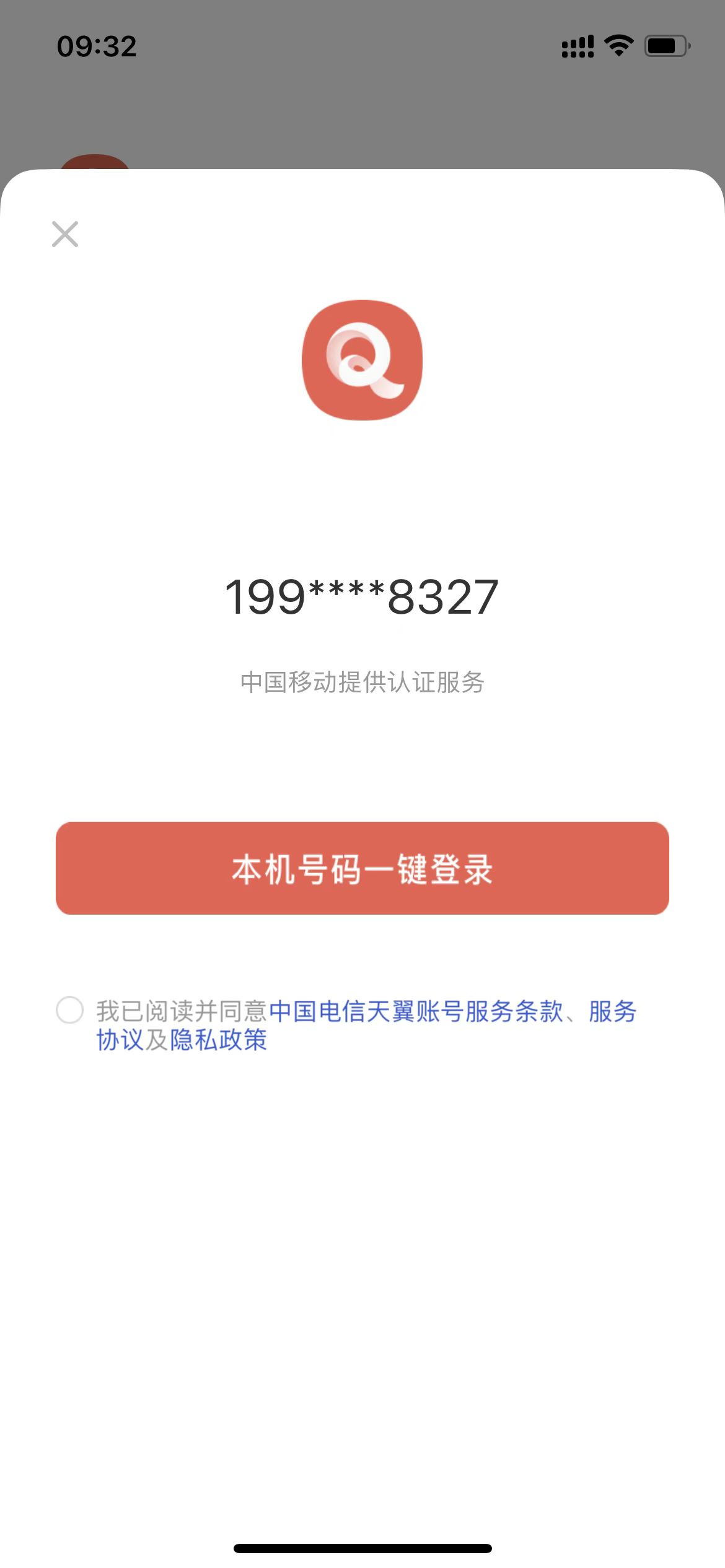The image size is (725, 1568).
Task: Open 中国电信天翼账号服务条款 link
Action: 416,1011
